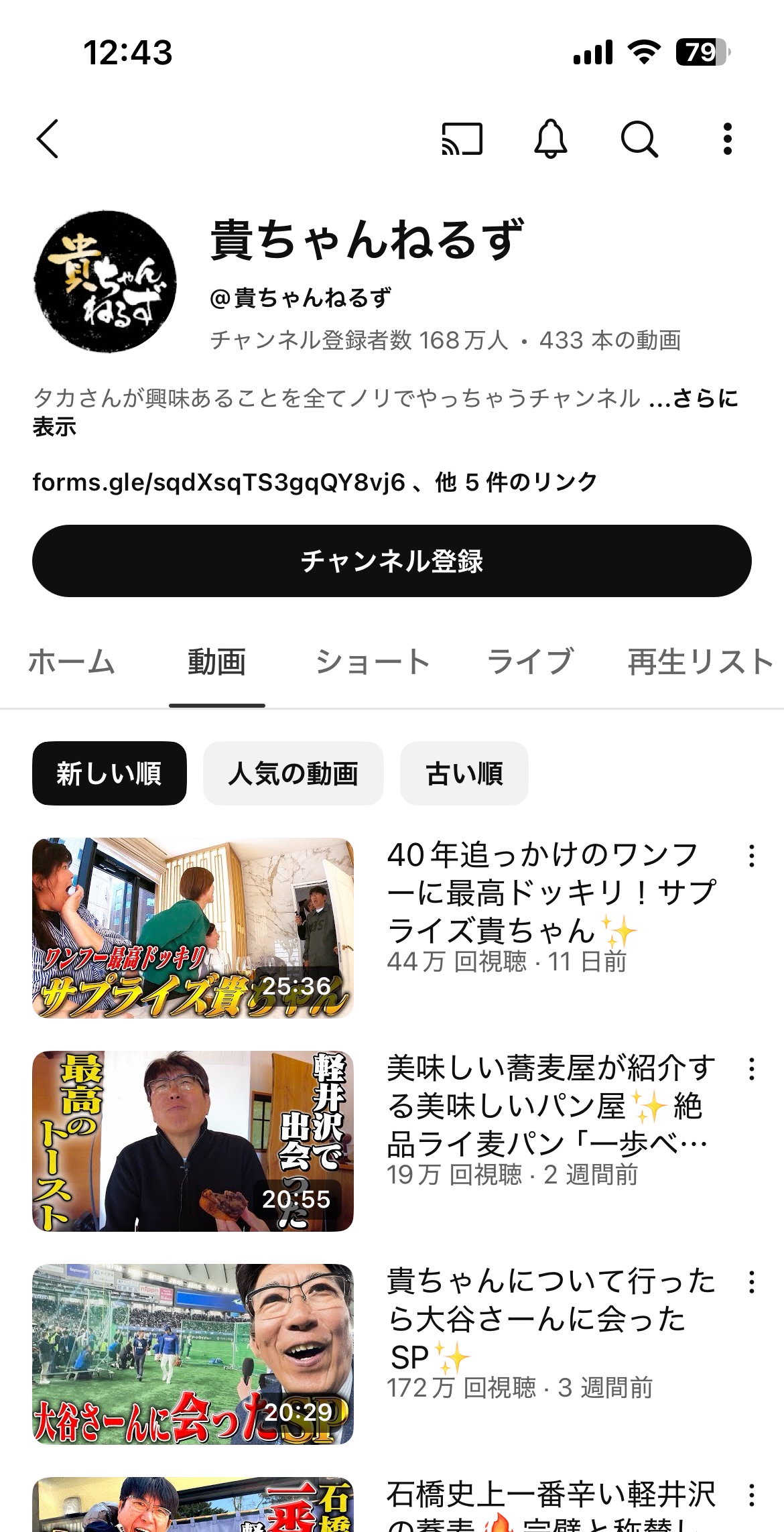Go back using the top-left arrow
This screenshot has width=784, height=1532.
48,139
